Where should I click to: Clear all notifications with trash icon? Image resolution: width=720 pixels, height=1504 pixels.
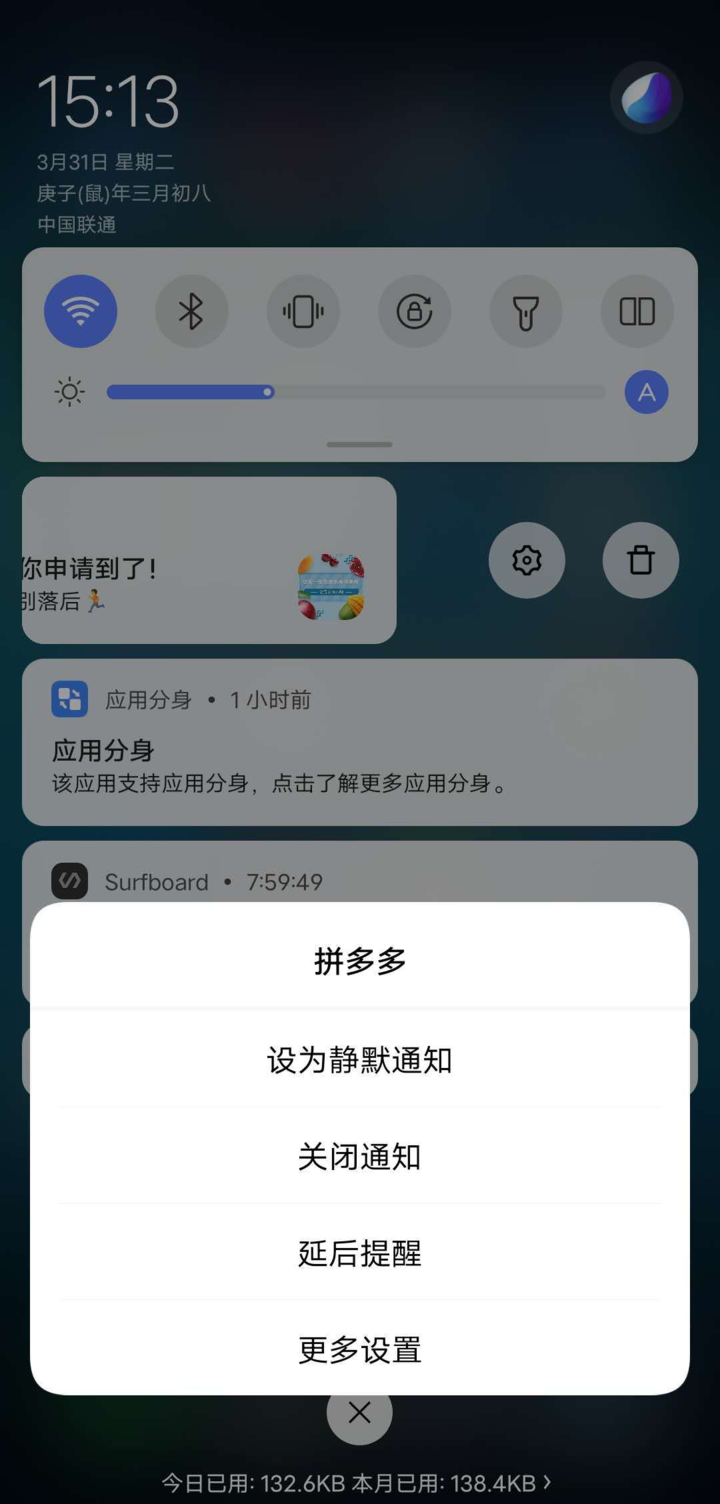click(x=640, y=561)
